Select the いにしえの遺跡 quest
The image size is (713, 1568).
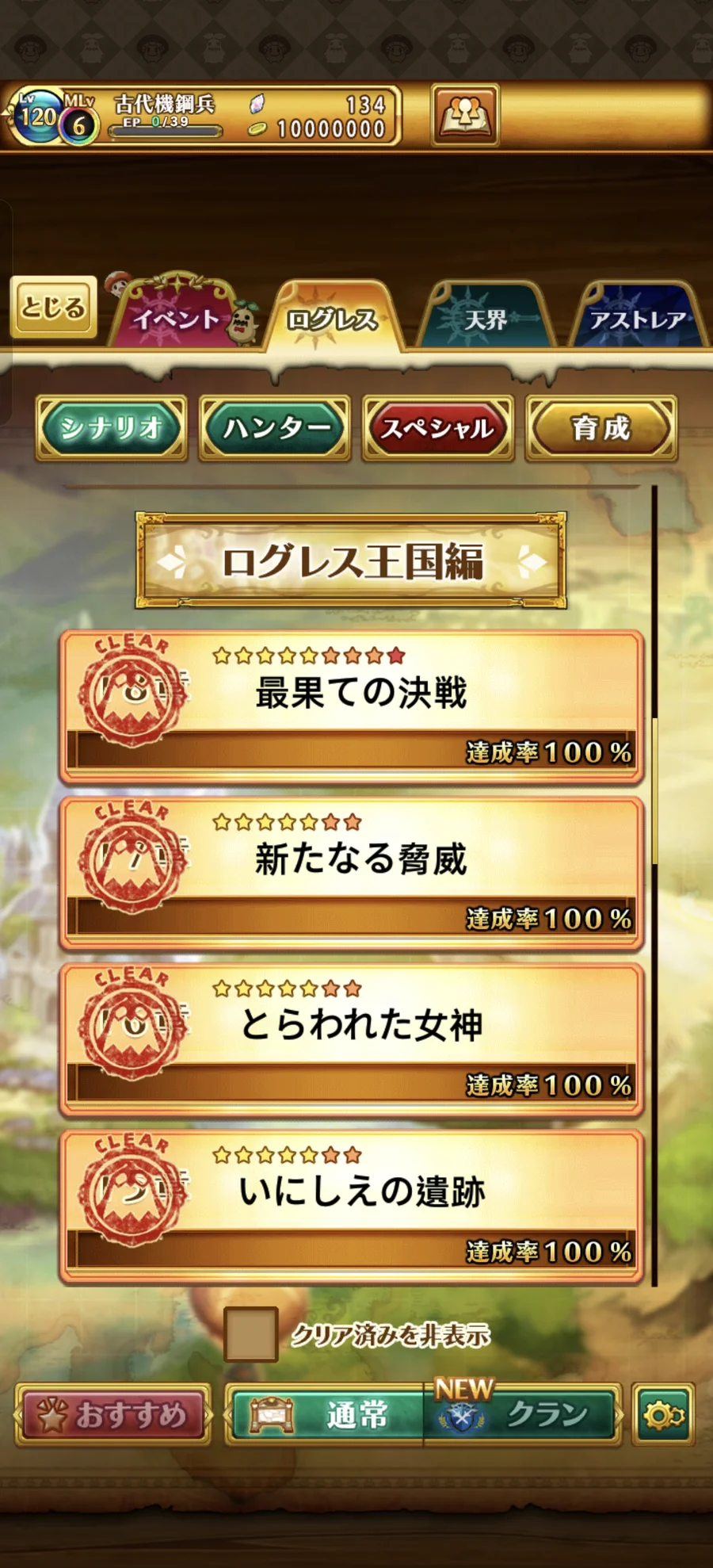click(x=351, y=1205)
